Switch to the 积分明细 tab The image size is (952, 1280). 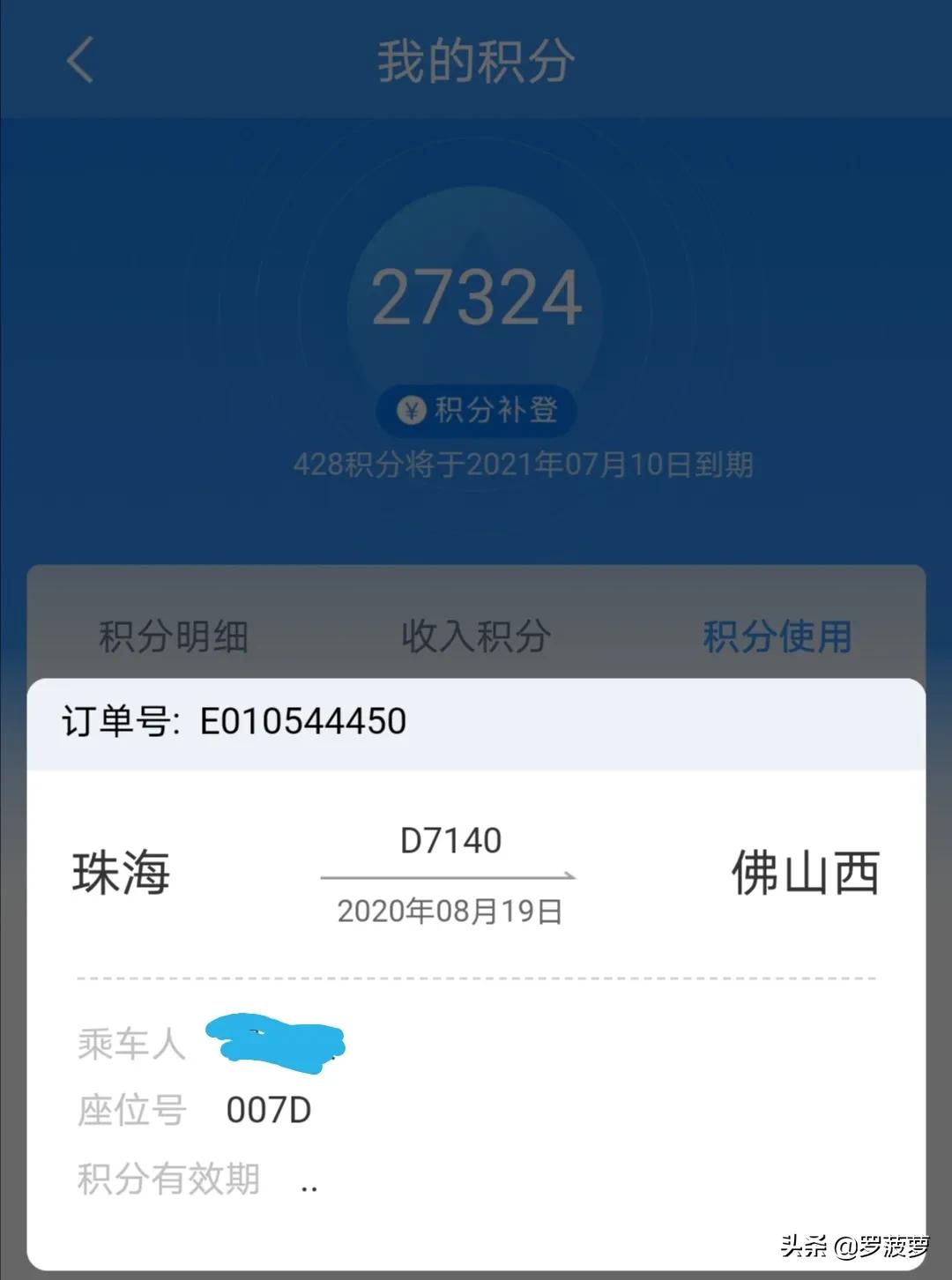[x=173, y=636]
